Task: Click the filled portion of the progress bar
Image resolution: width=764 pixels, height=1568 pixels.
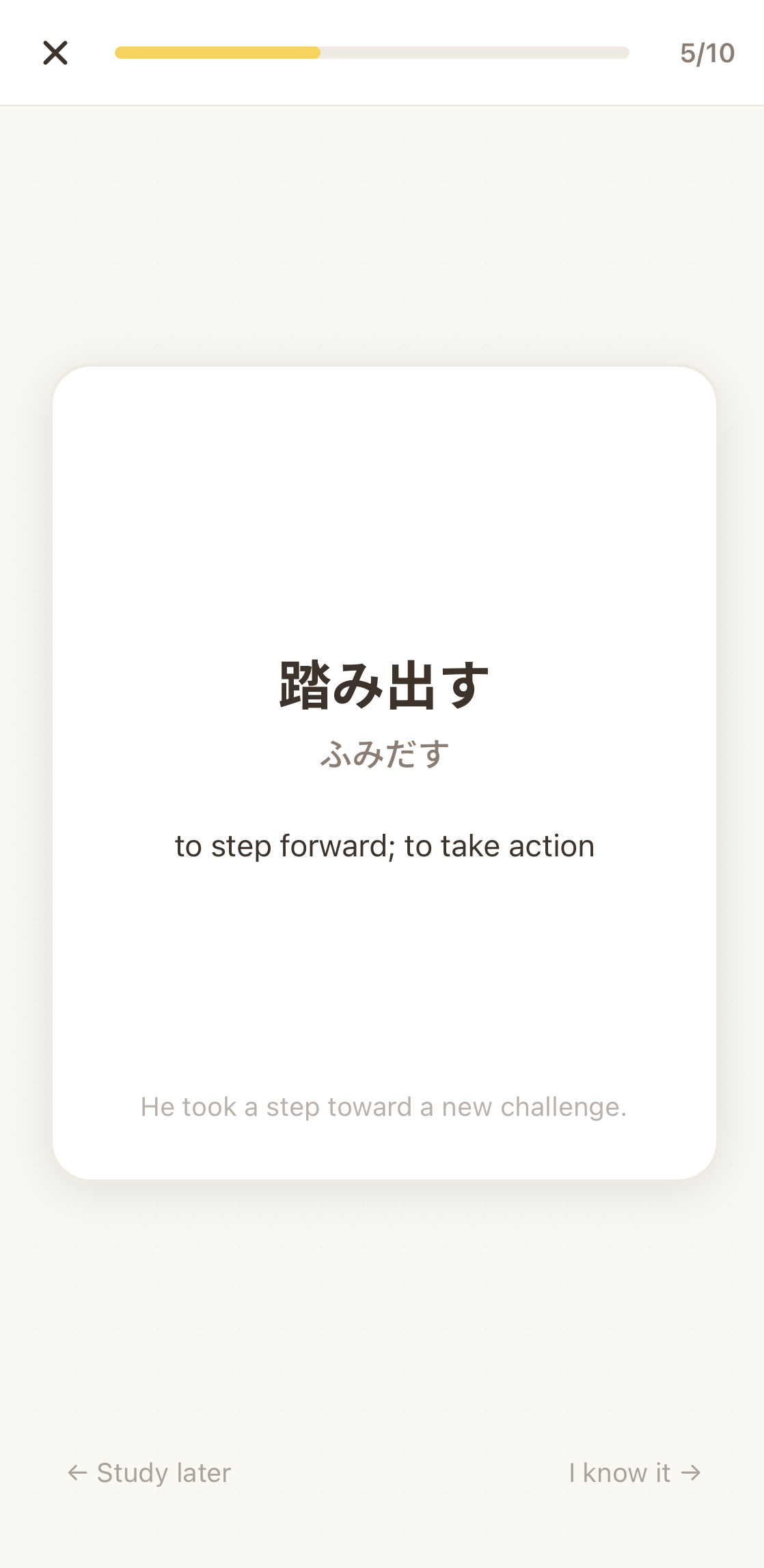Action: coord(217,52)
